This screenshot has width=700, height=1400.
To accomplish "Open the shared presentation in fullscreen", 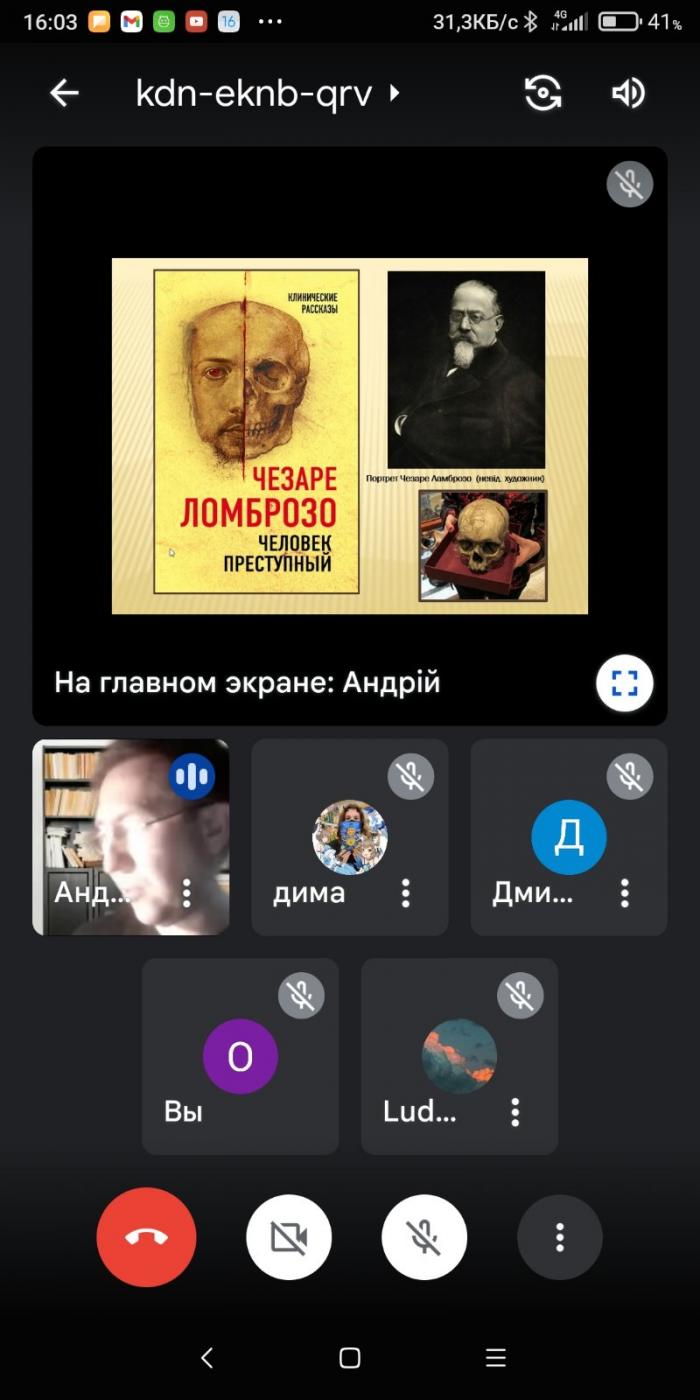I will pyautogui.click(x=624, y=684).
